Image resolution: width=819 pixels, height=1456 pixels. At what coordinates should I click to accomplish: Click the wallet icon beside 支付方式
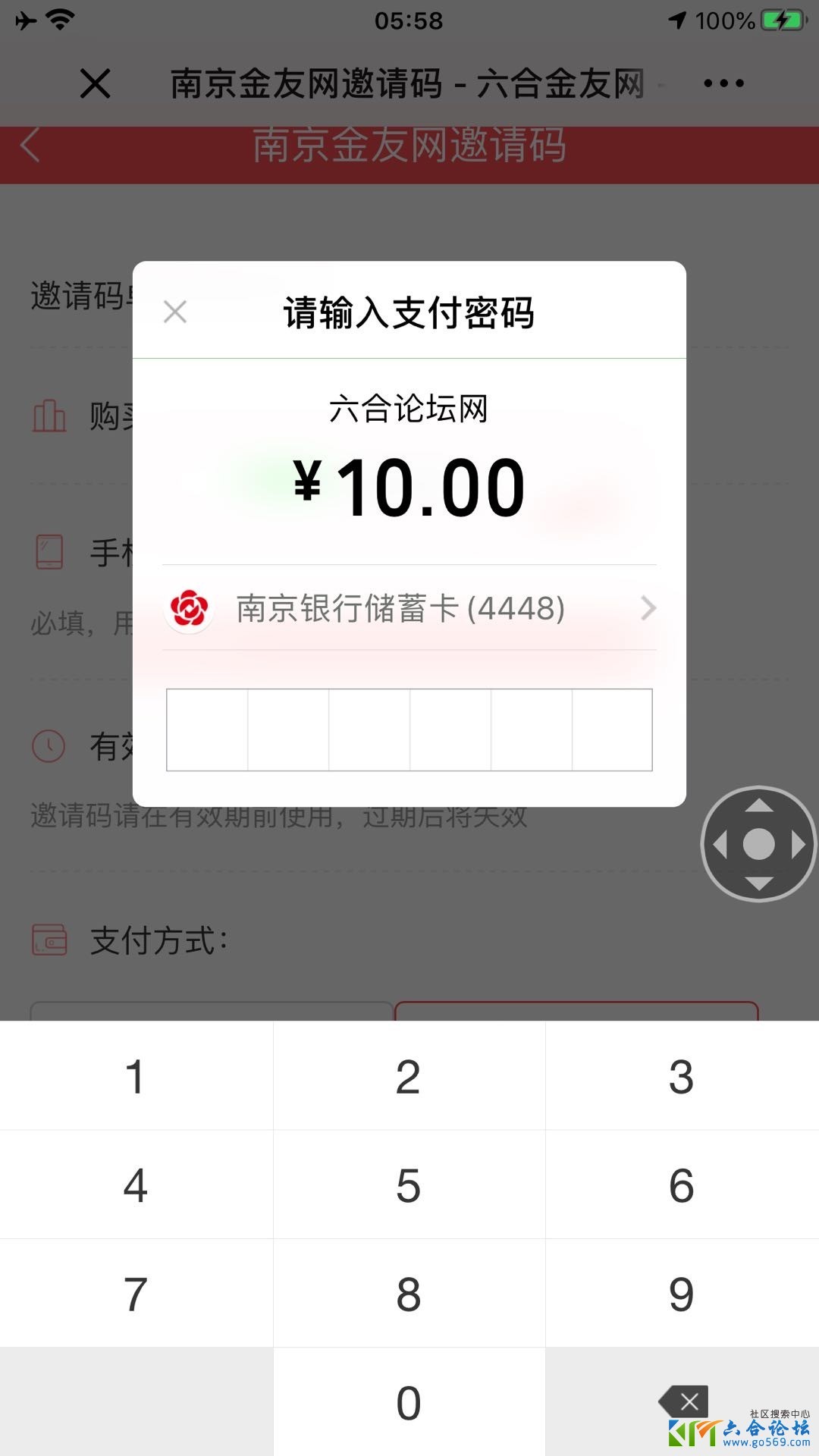click(47, 940)
